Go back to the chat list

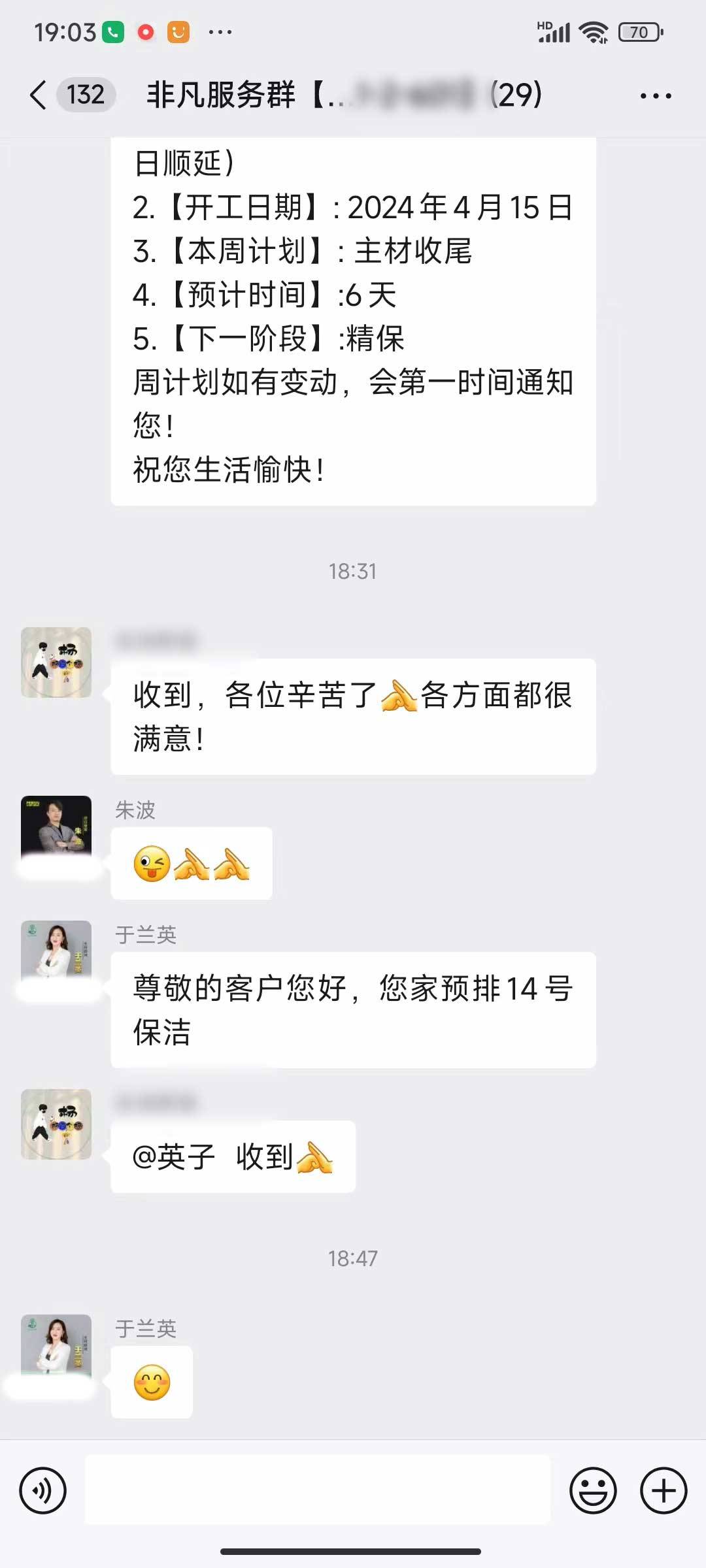tap(39, 95)
